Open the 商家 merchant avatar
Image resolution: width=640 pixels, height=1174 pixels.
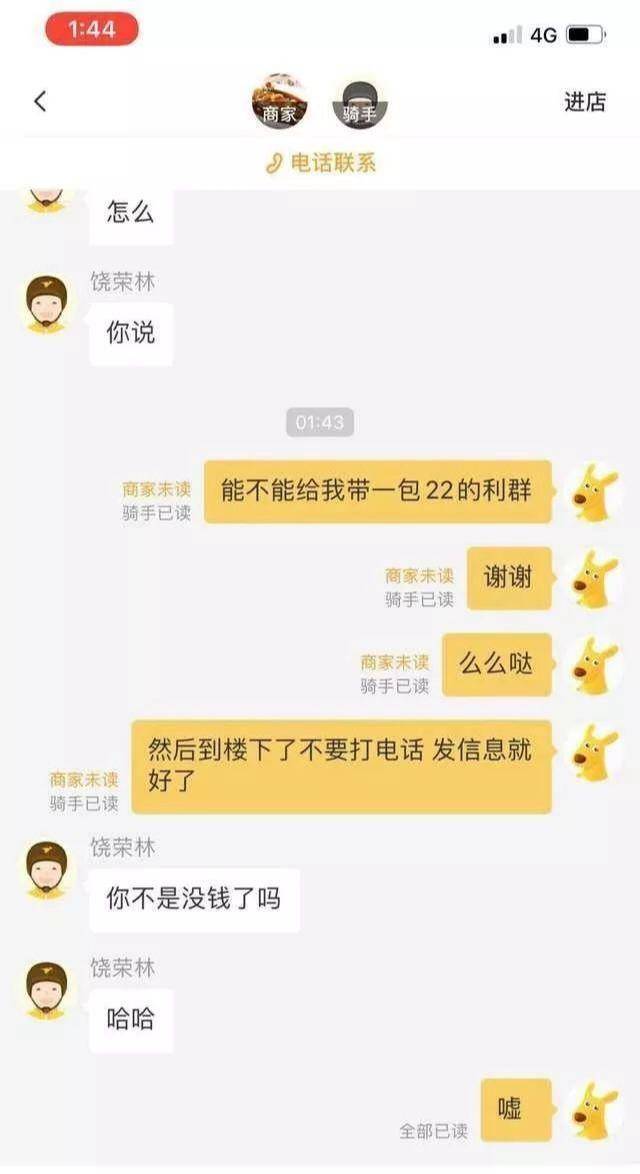(279, 103)
